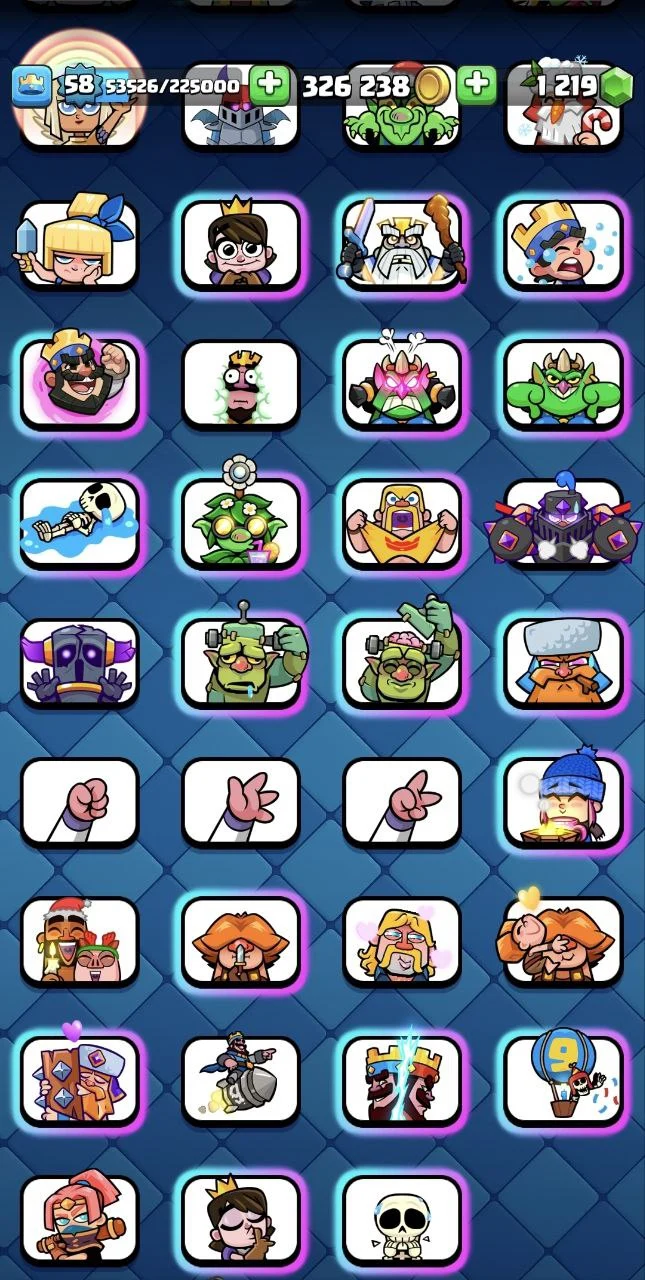645x1280 pixels.
Task: Select the purple-eyed robot waving emote
Action: [80, 662]
